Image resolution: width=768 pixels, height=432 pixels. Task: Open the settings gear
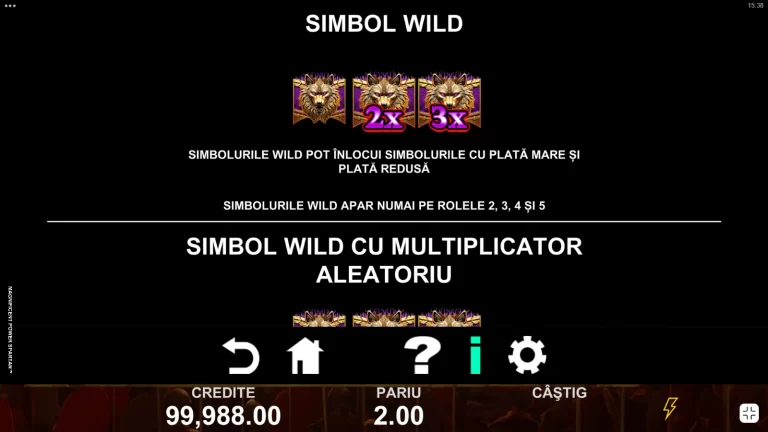tap(527, 355)
